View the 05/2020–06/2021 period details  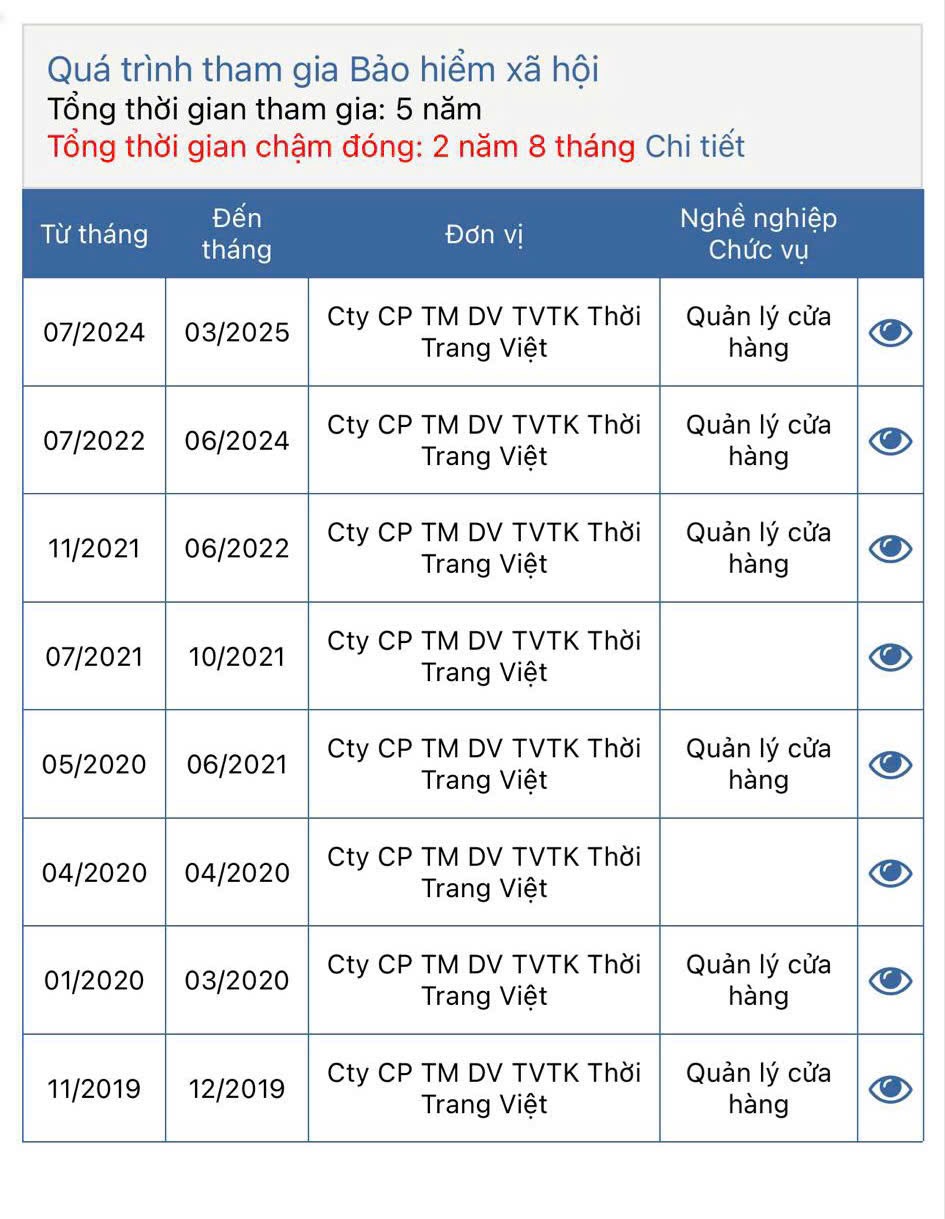click(x=890, y=765)
